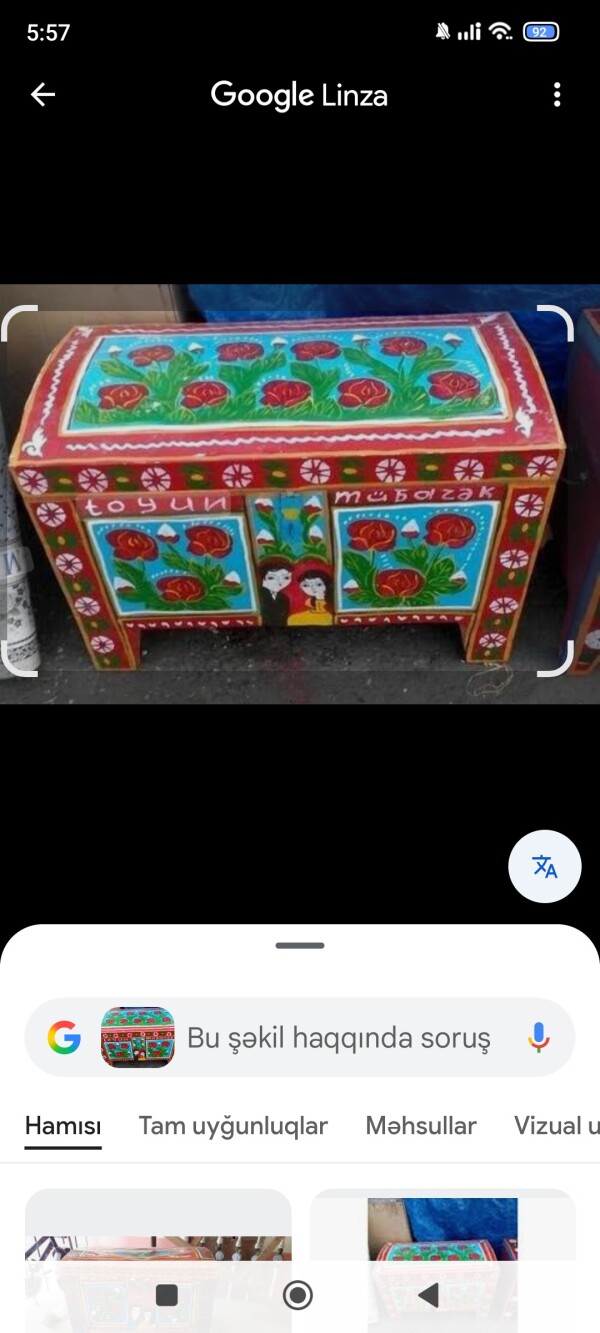Tap the system home button

[x=297, y=1296]
